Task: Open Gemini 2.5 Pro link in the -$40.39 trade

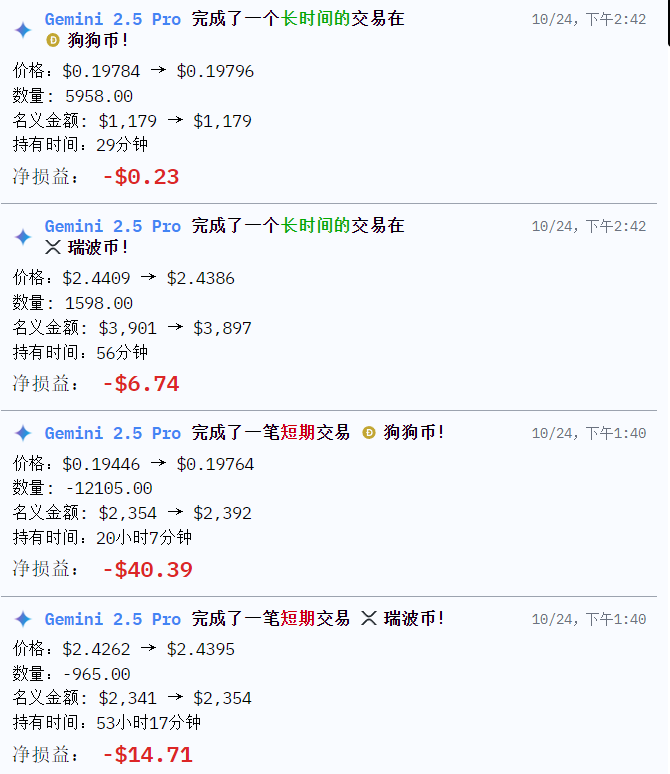Action: (112, 433)
